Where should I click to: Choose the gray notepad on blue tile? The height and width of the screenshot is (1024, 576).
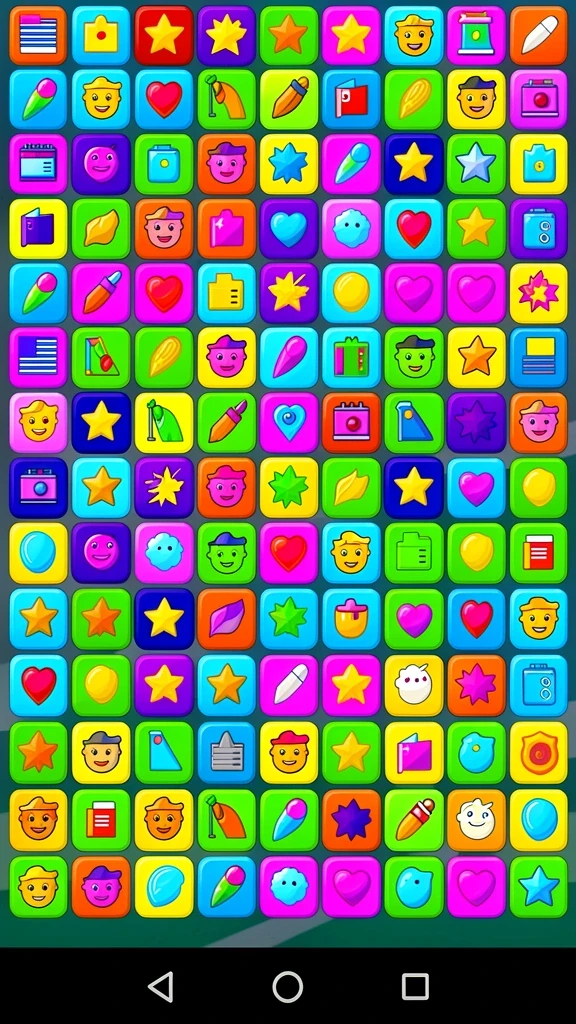(226, 752)
